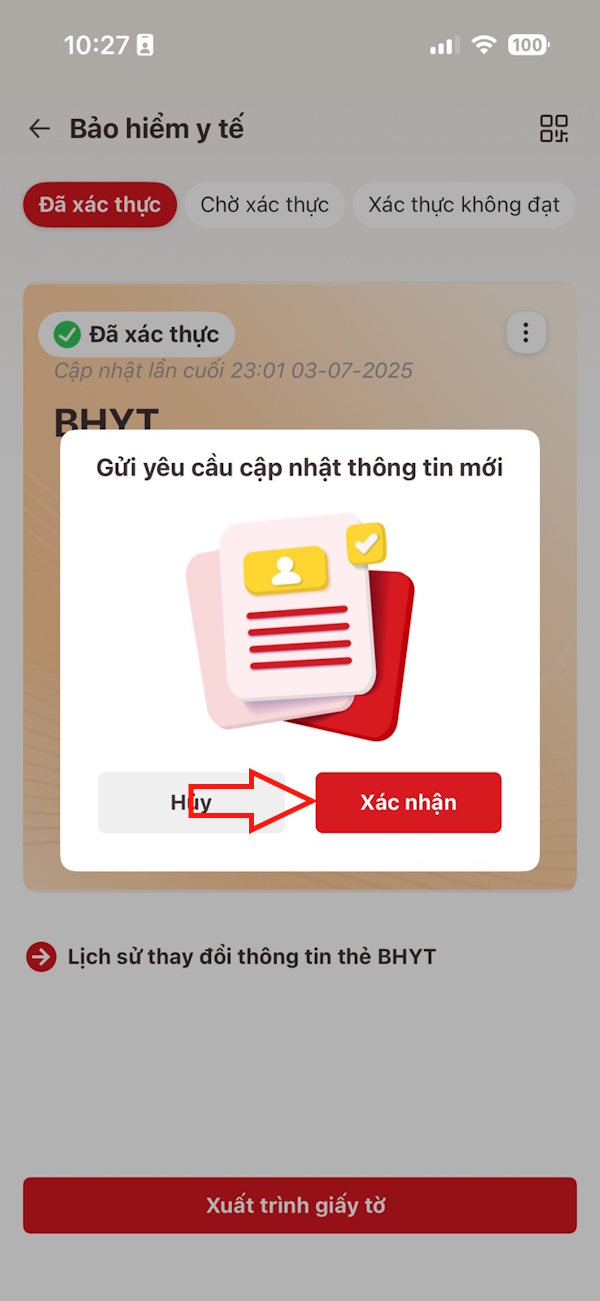
Task: Cancel the request with Hủy
Action: tap(190, 802)
